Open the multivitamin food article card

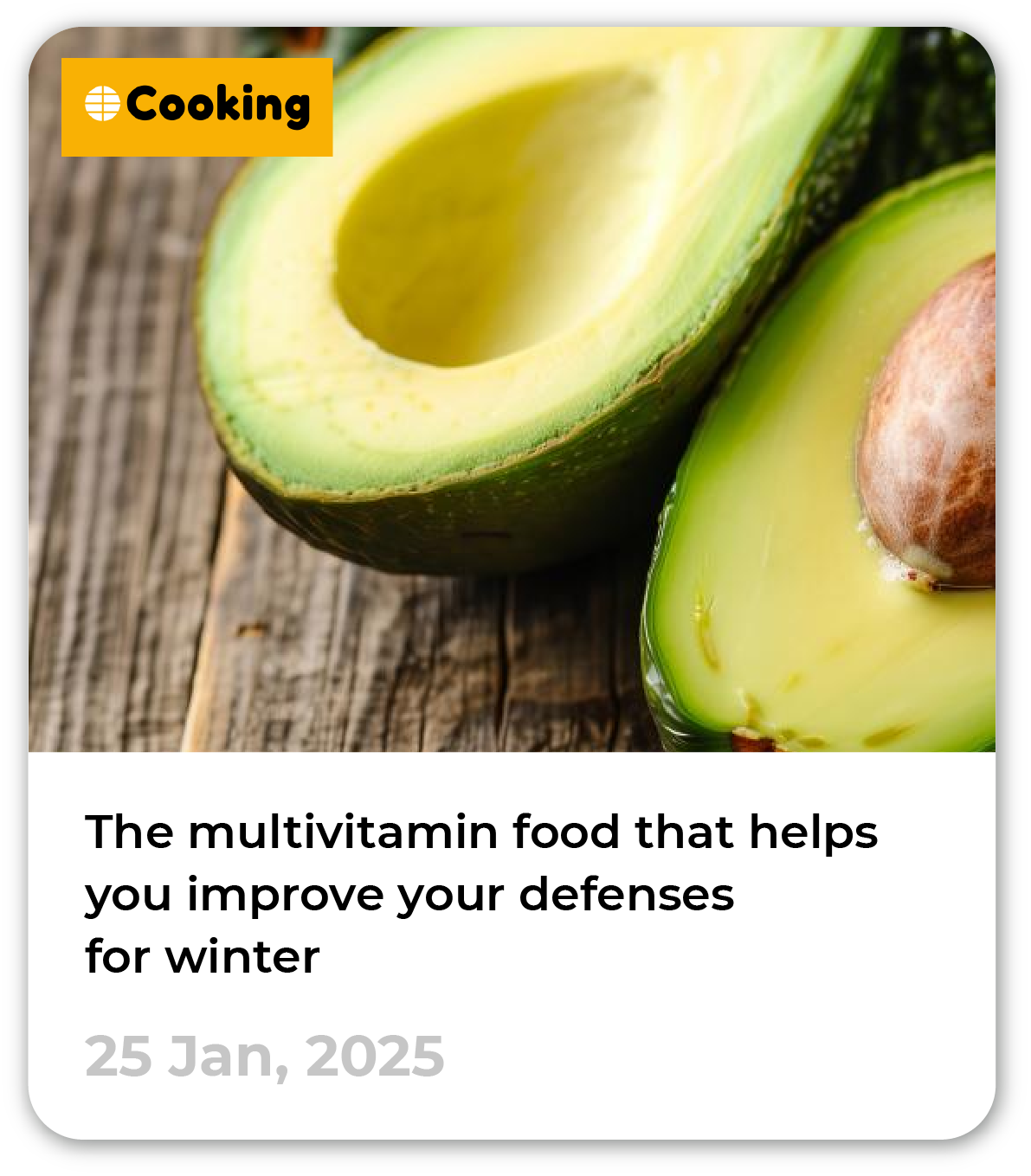click(x=481, y=893)
